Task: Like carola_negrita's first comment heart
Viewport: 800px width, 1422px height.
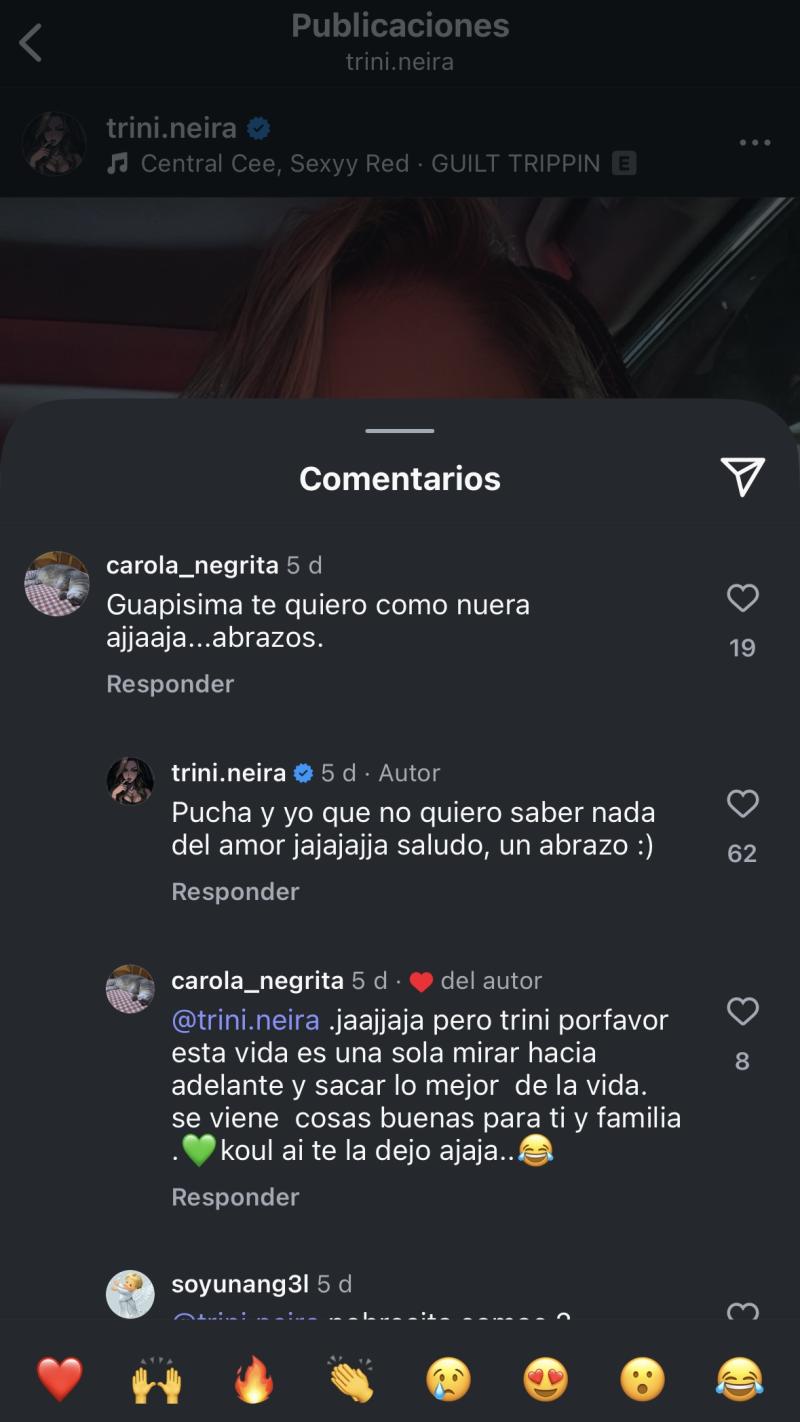Action: (x=742, y=598)
